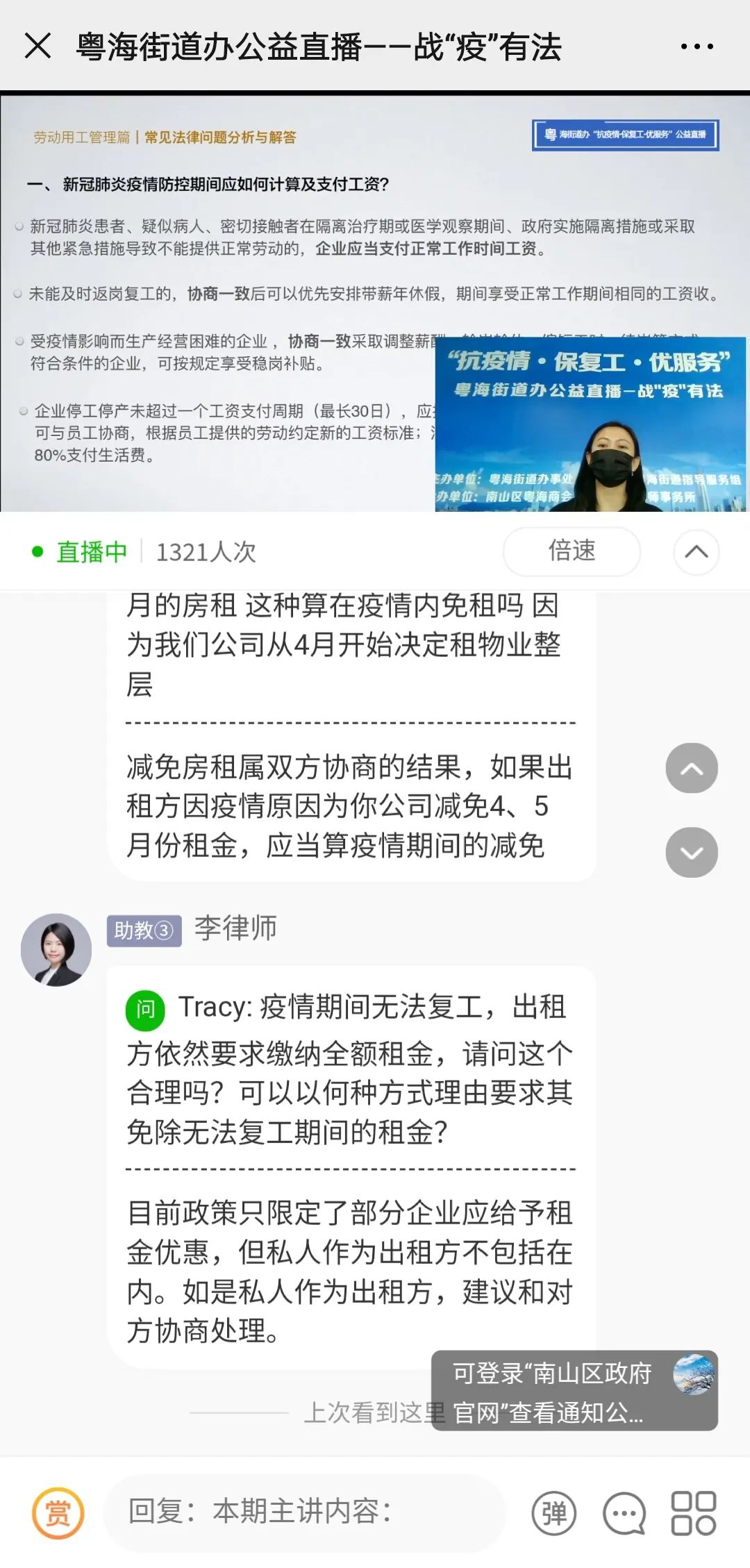View 李律师's profile avatar
Screen dimensions: 750x1568
click(56, 949)
